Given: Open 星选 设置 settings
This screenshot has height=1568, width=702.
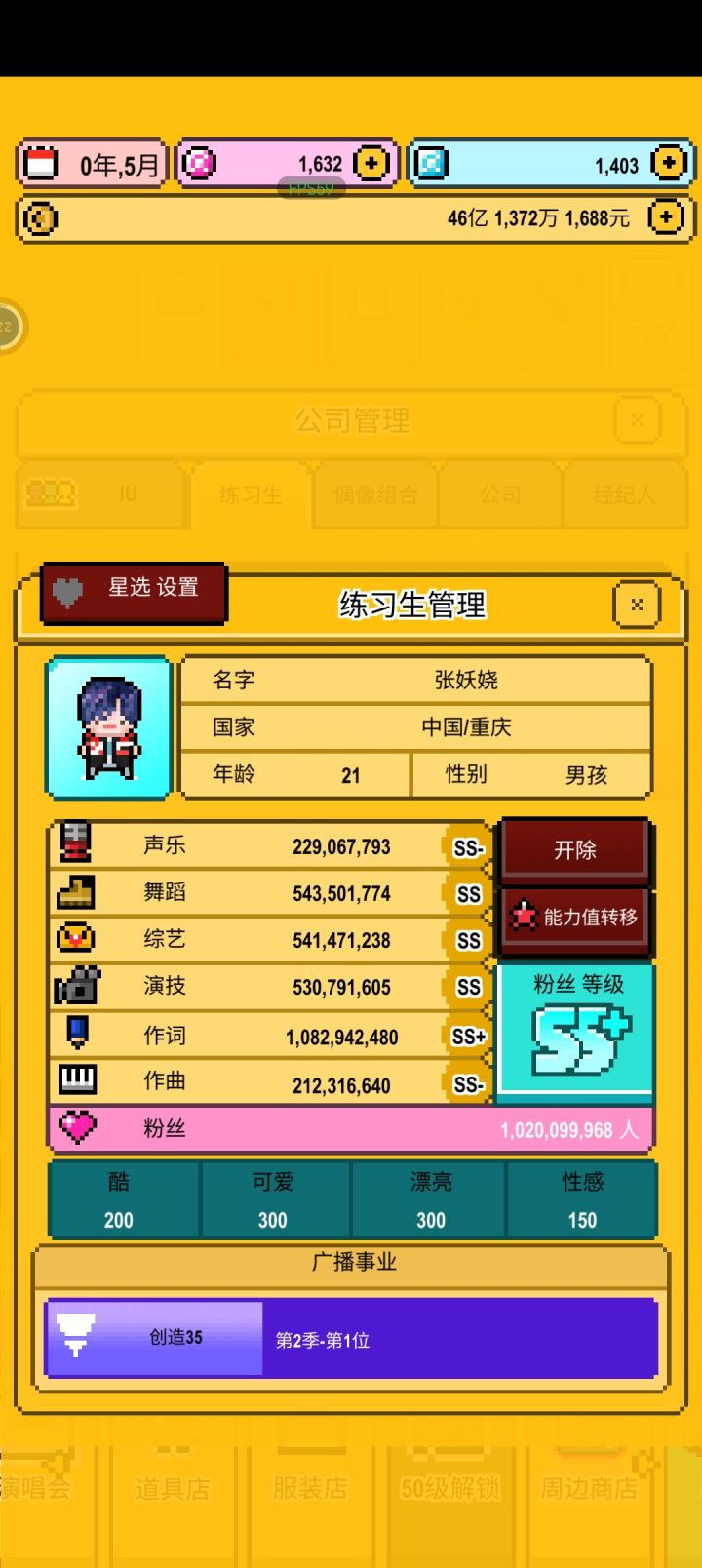Looking at the screenshot, I should 132,591.
